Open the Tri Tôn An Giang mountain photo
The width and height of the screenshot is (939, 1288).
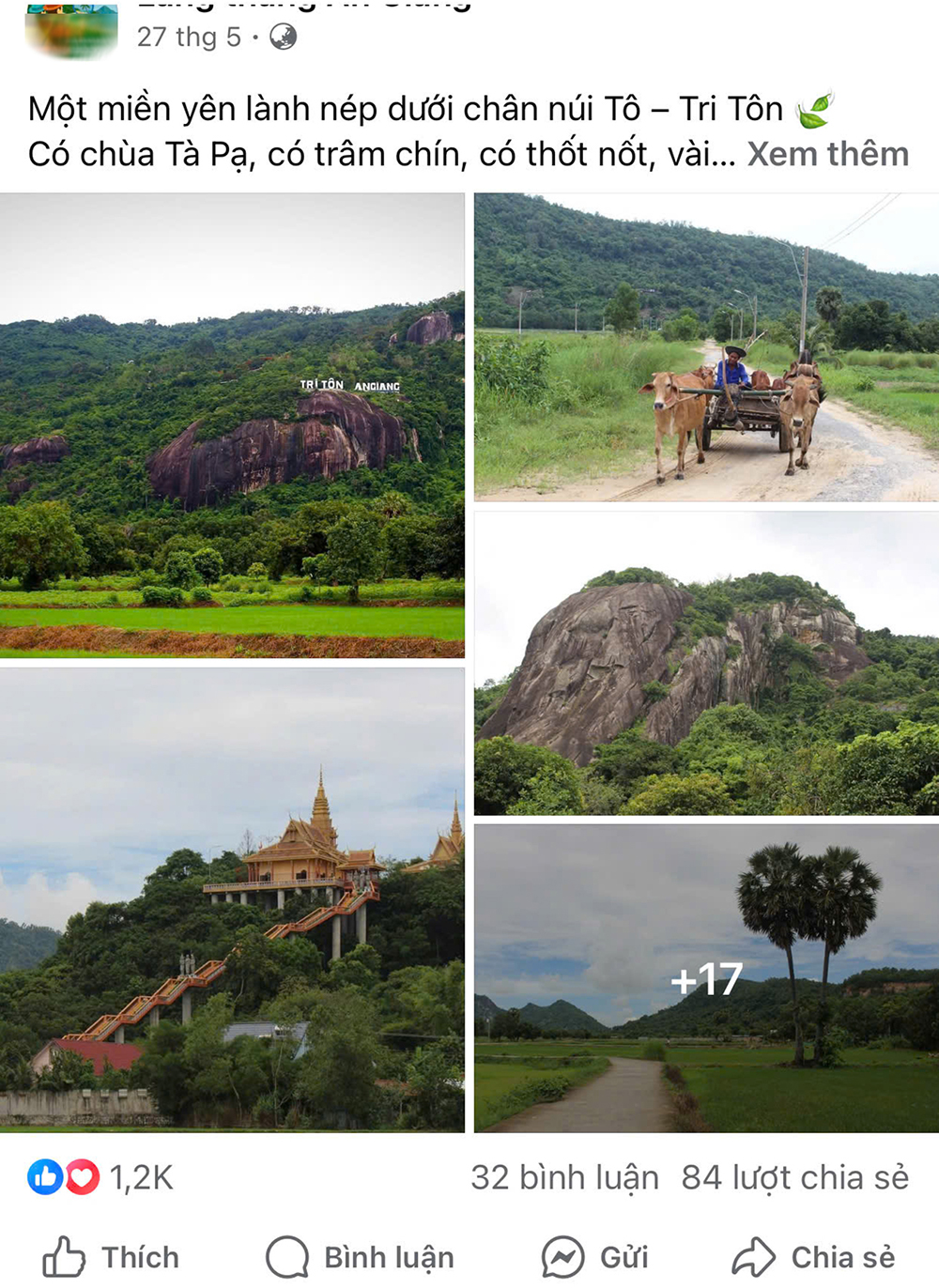[232, 424]
